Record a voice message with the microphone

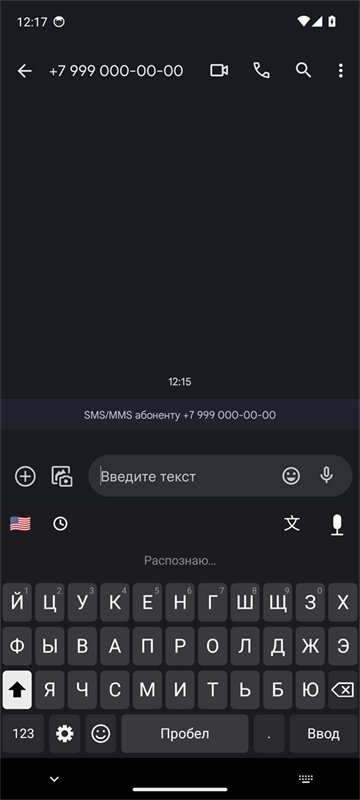tap(326, 476)
